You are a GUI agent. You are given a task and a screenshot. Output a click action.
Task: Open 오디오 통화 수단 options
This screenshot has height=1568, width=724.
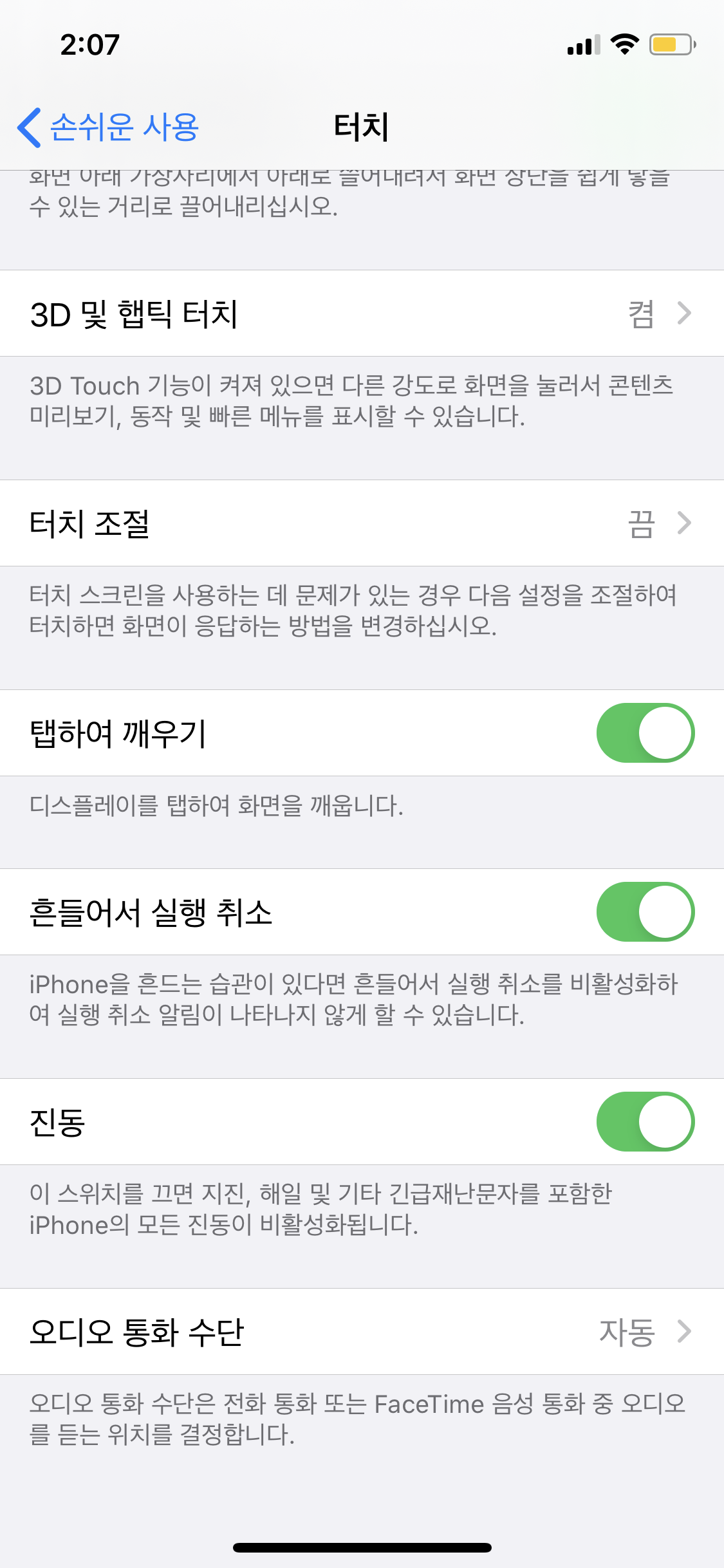pos(362,1332)
